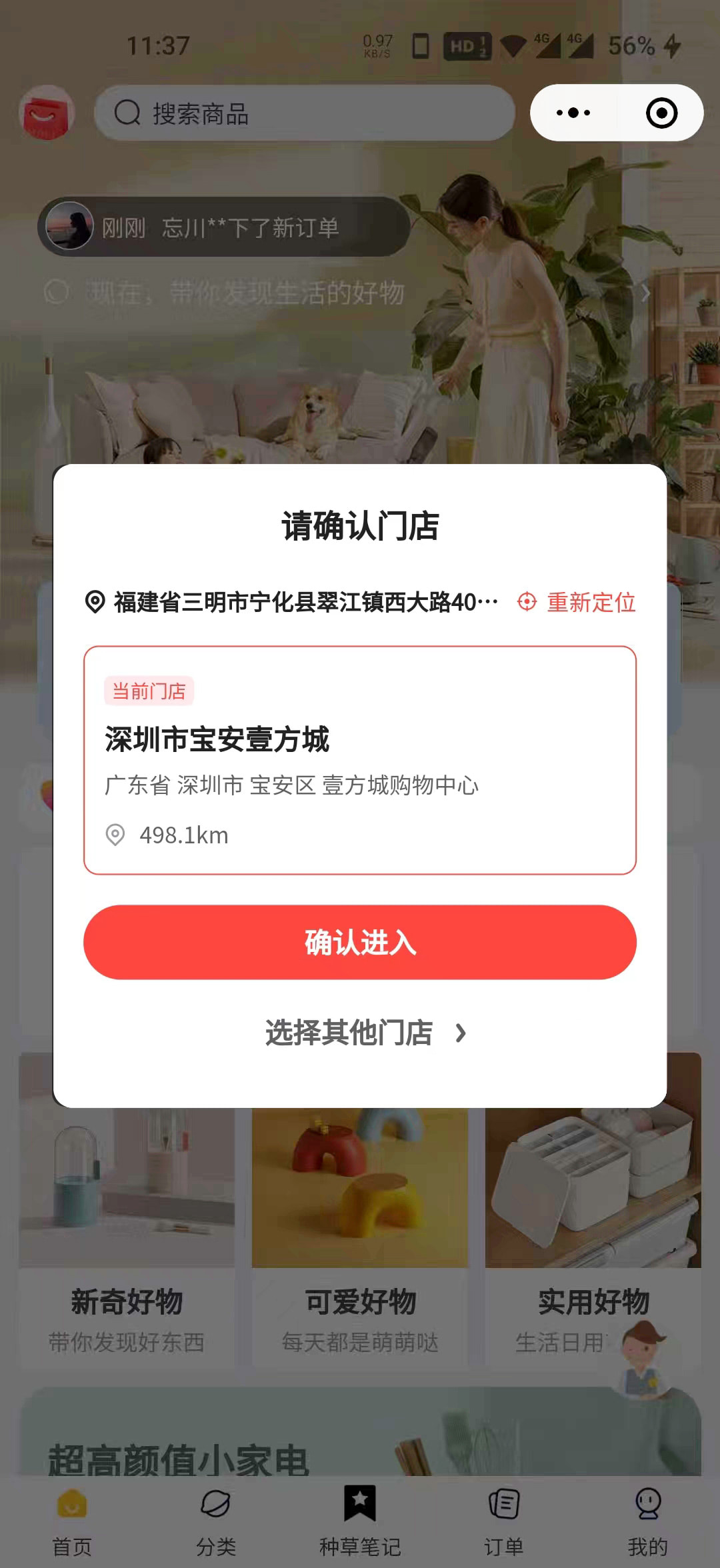
Task: Tap the red shop logo icon
Action: pos(47,113)
